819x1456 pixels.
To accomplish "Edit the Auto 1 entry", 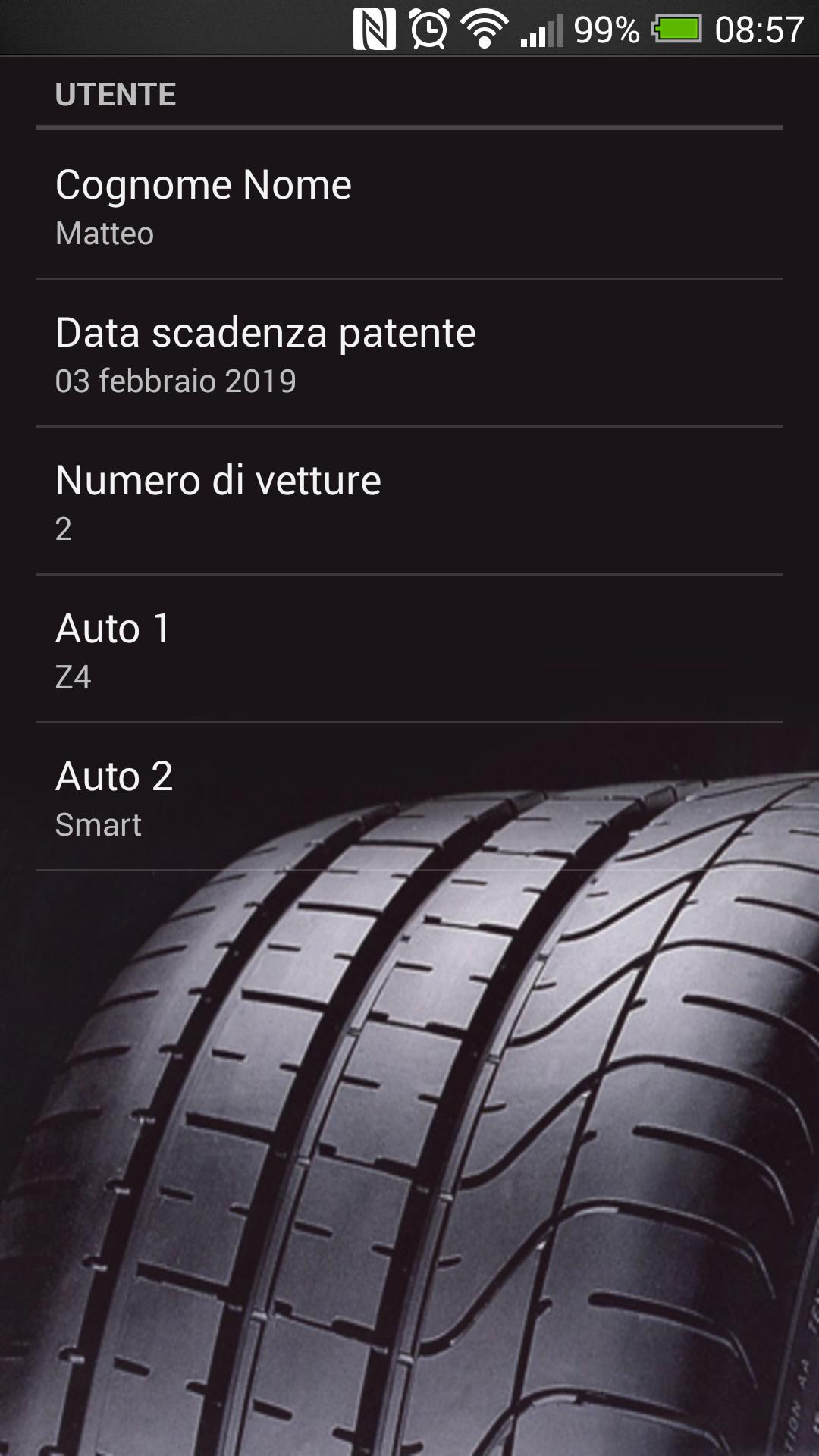I will click(409, 649).
